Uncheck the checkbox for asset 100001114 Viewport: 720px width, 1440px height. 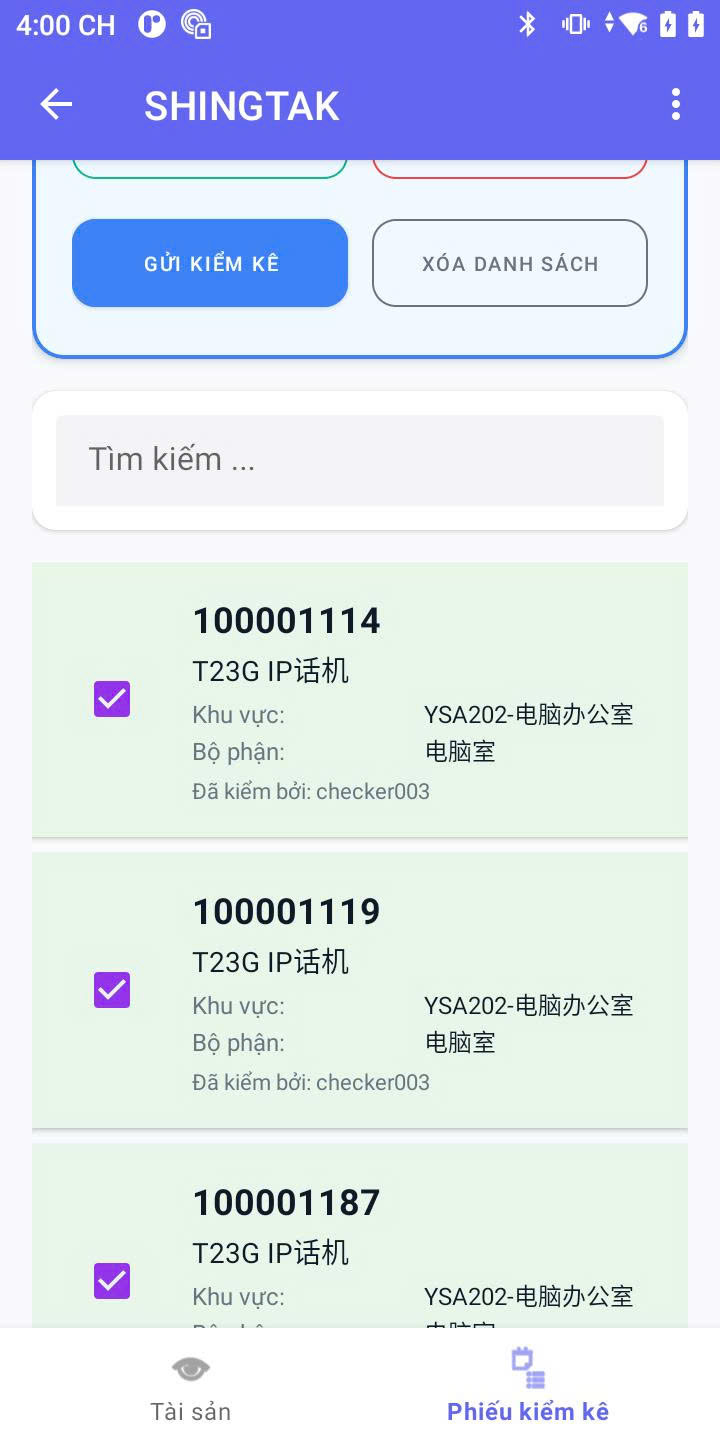point(111,699)
